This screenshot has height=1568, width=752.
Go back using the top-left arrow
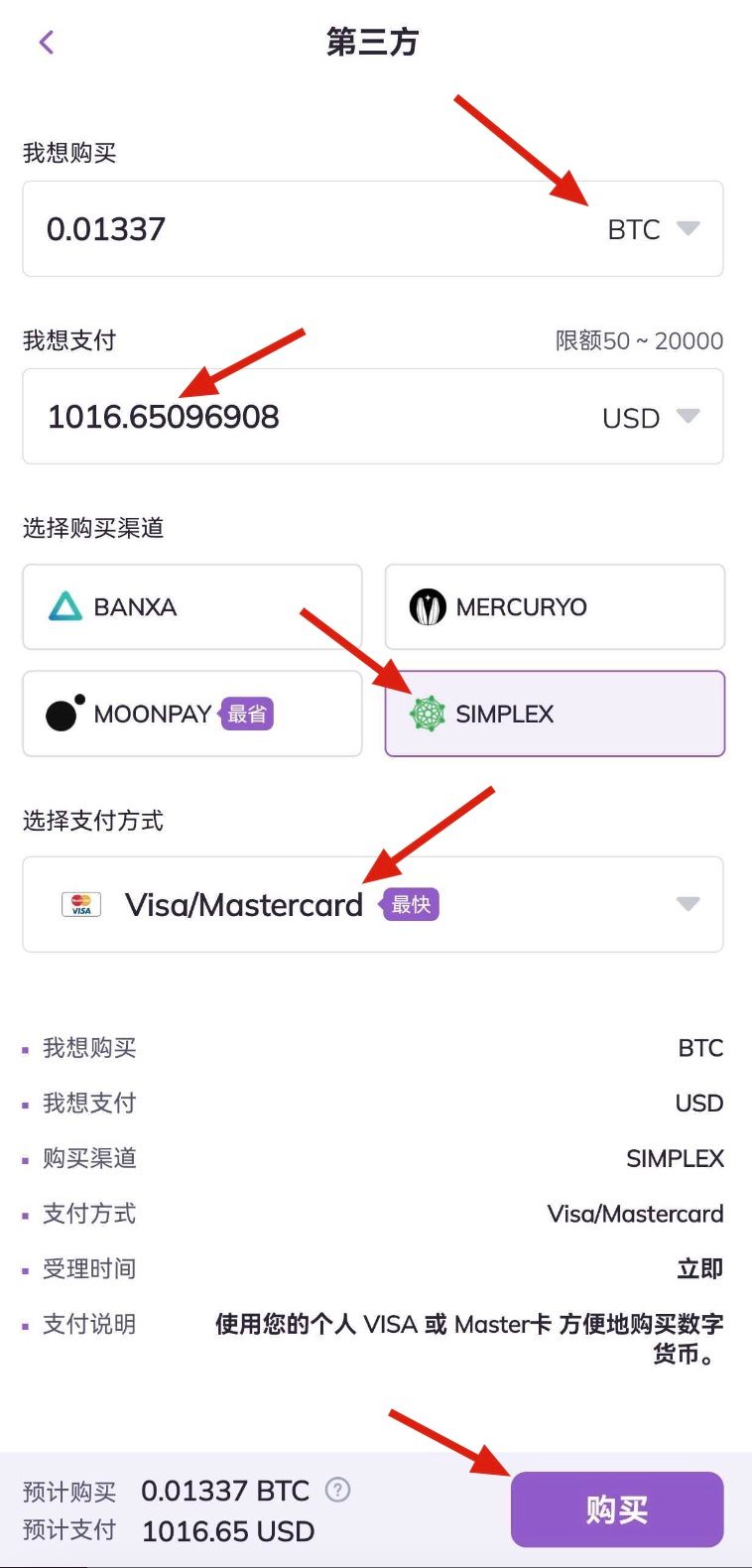pos(46,42)
